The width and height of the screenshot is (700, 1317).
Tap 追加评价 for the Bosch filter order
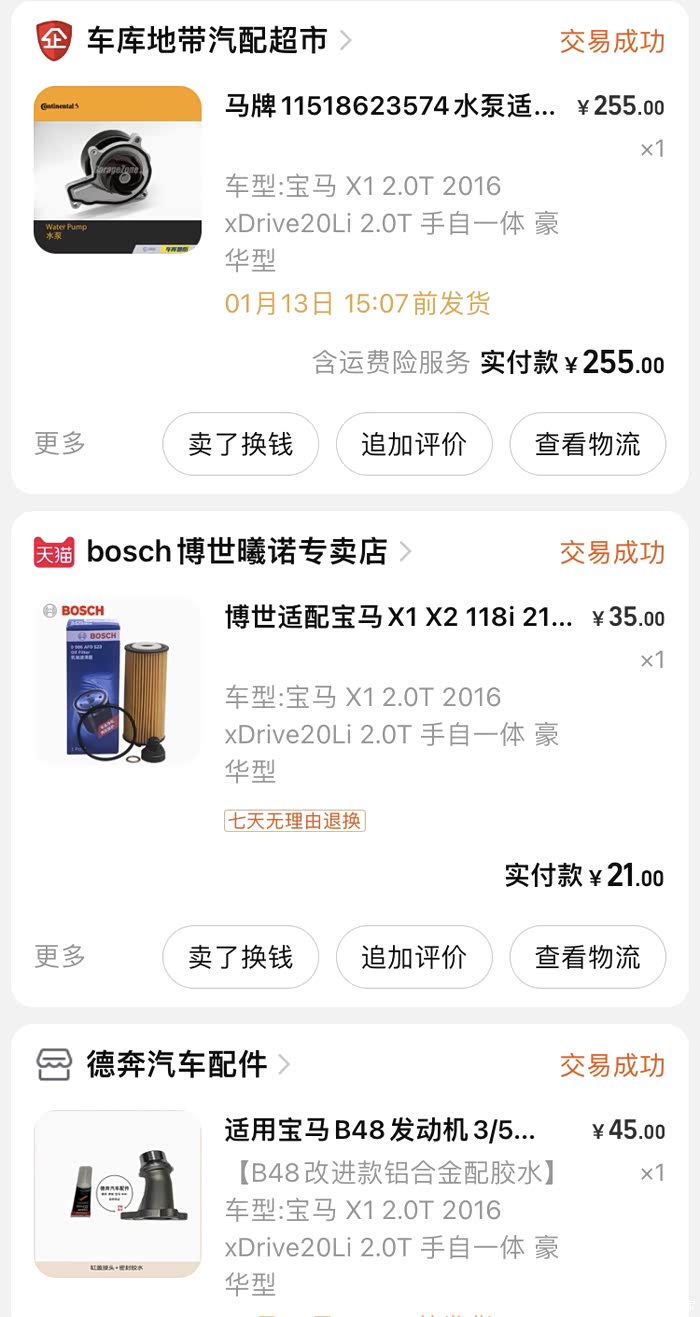414,957
